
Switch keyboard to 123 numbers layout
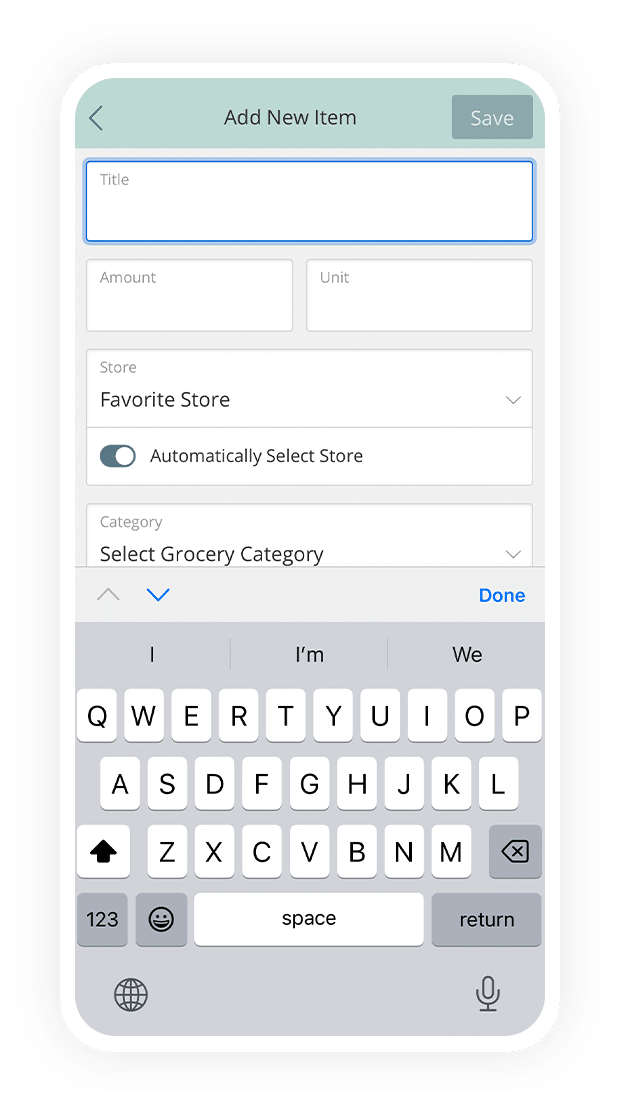102,919
